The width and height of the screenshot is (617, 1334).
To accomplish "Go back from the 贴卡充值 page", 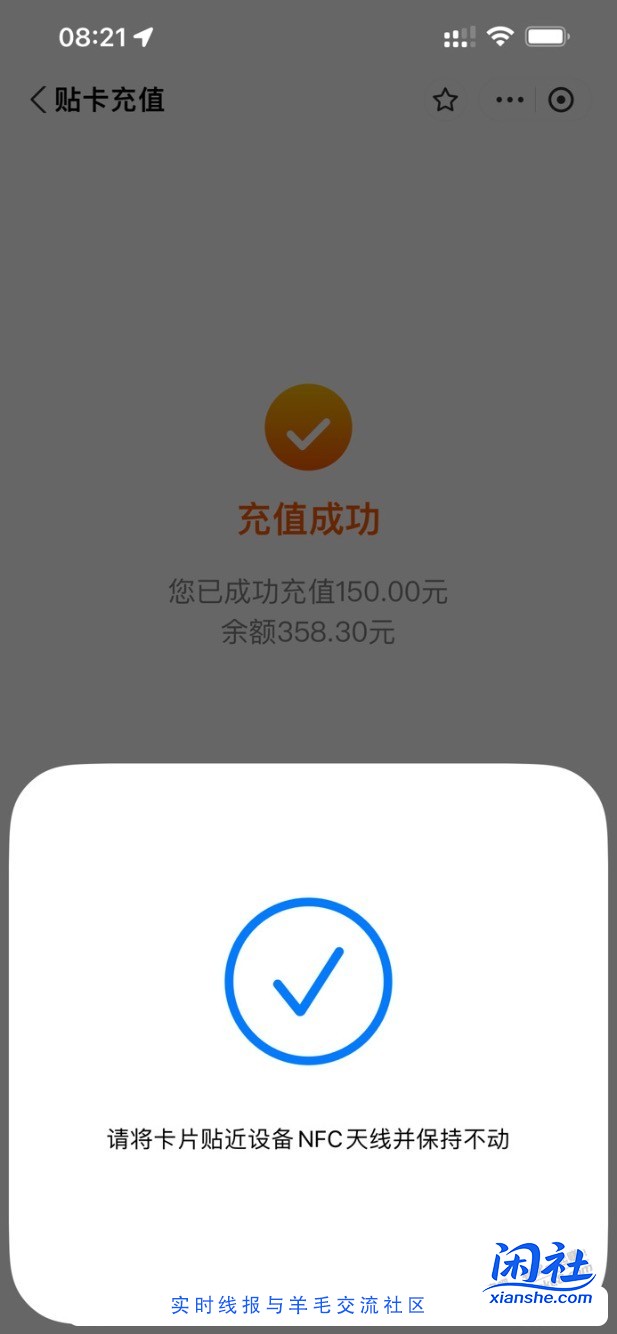I will pos(39,100).
